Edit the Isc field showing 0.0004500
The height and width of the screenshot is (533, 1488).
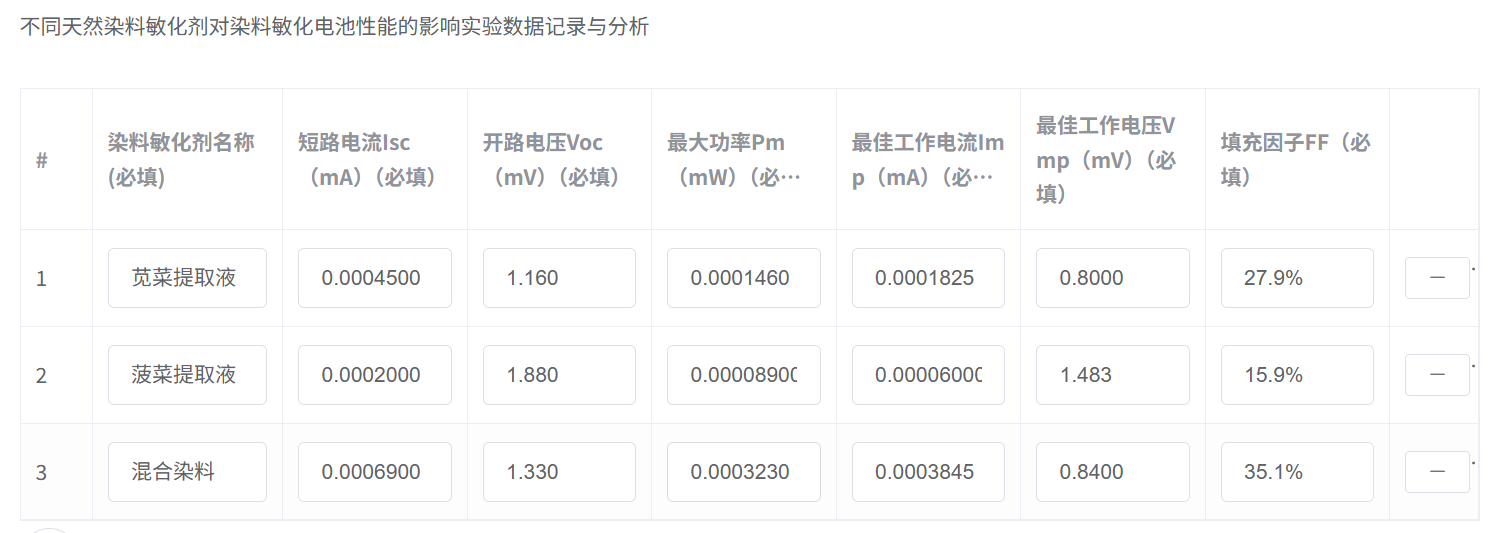(x=374, y=278)
